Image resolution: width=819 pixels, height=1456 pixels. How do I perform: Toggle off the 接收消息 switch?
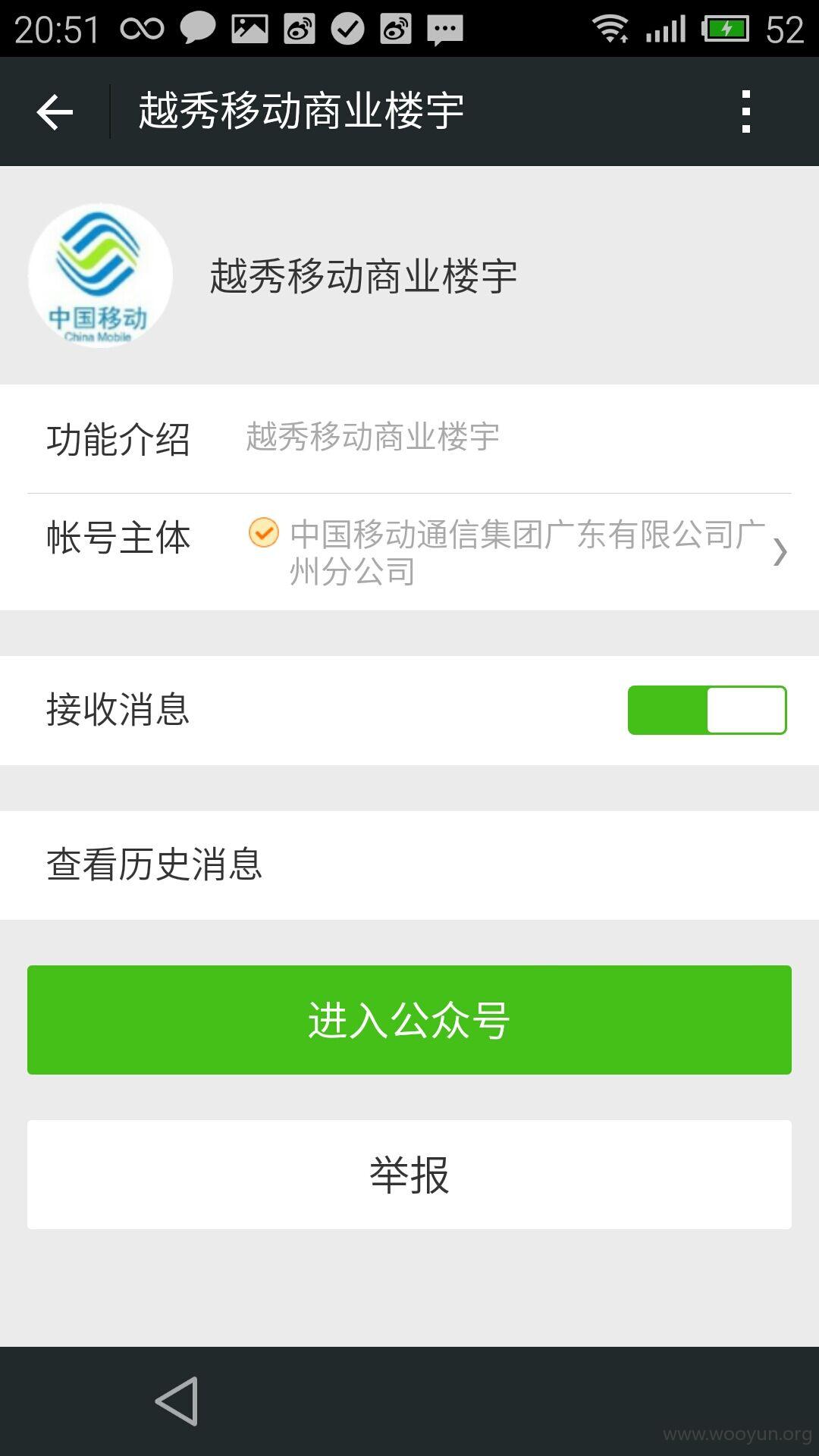(707, 710)
